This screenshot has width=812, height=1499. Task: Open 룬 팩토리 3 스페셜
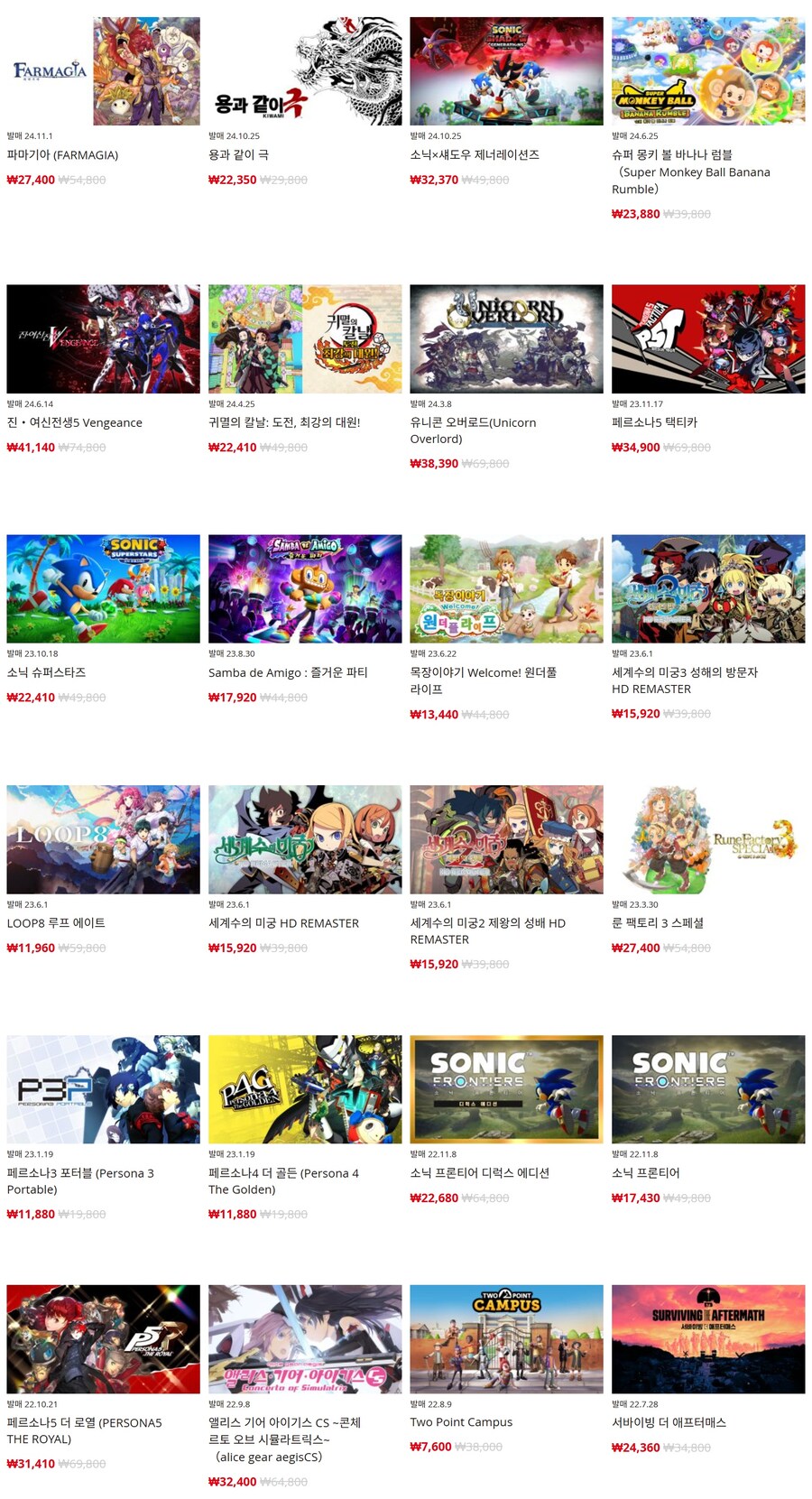pos(708,839)
